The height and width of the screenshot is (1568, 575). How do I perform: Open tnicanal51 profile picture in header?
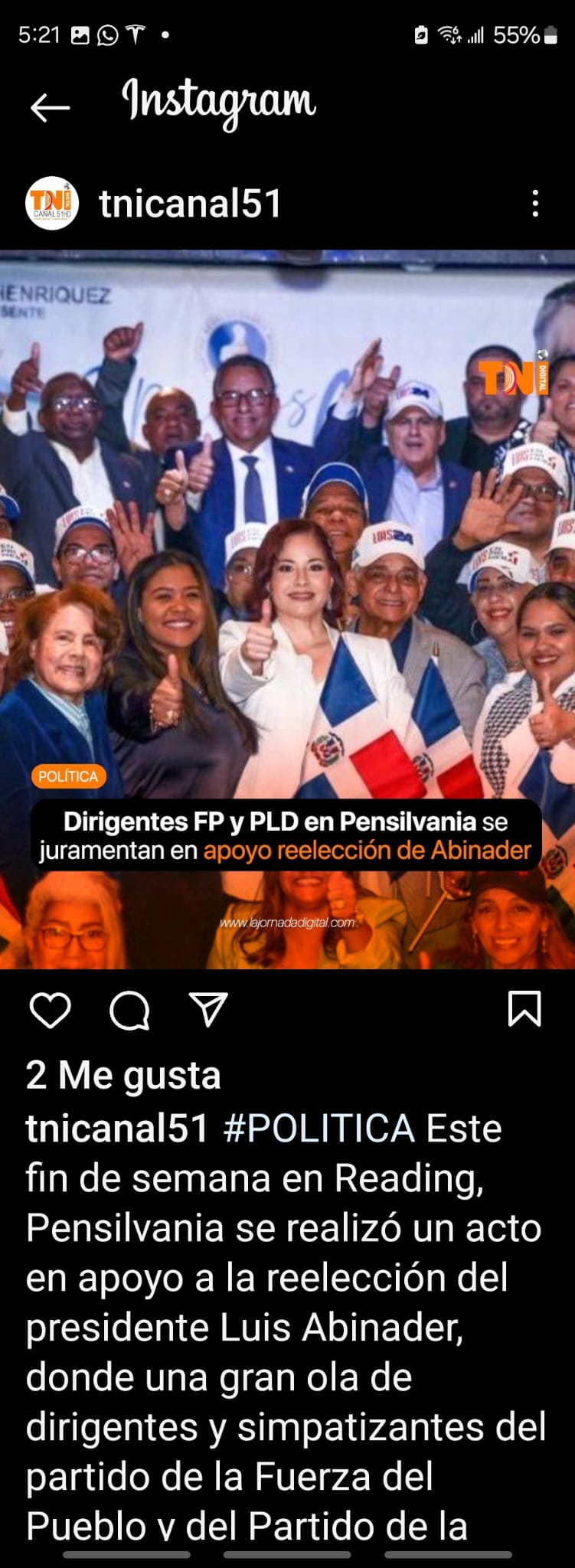click(52, 204)
